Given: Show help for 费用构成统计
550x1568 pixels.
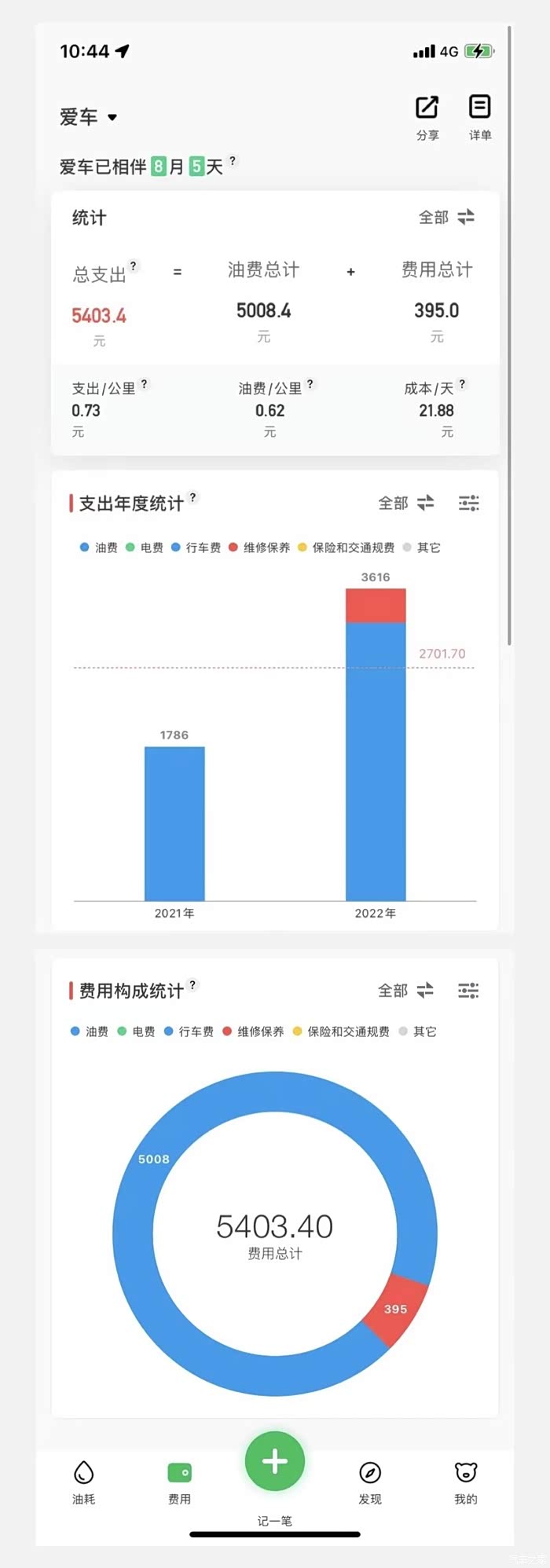Looking at the screenshot, I should 193,984.
